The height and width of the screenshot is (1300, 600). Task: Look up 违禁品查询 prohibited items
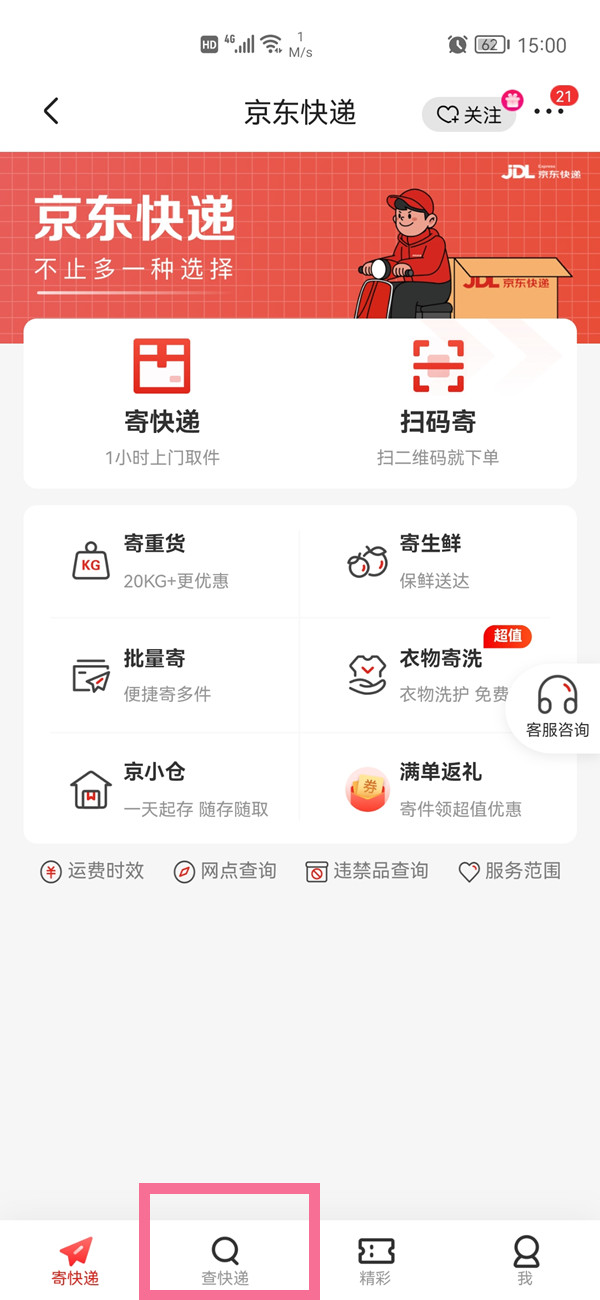367,871
